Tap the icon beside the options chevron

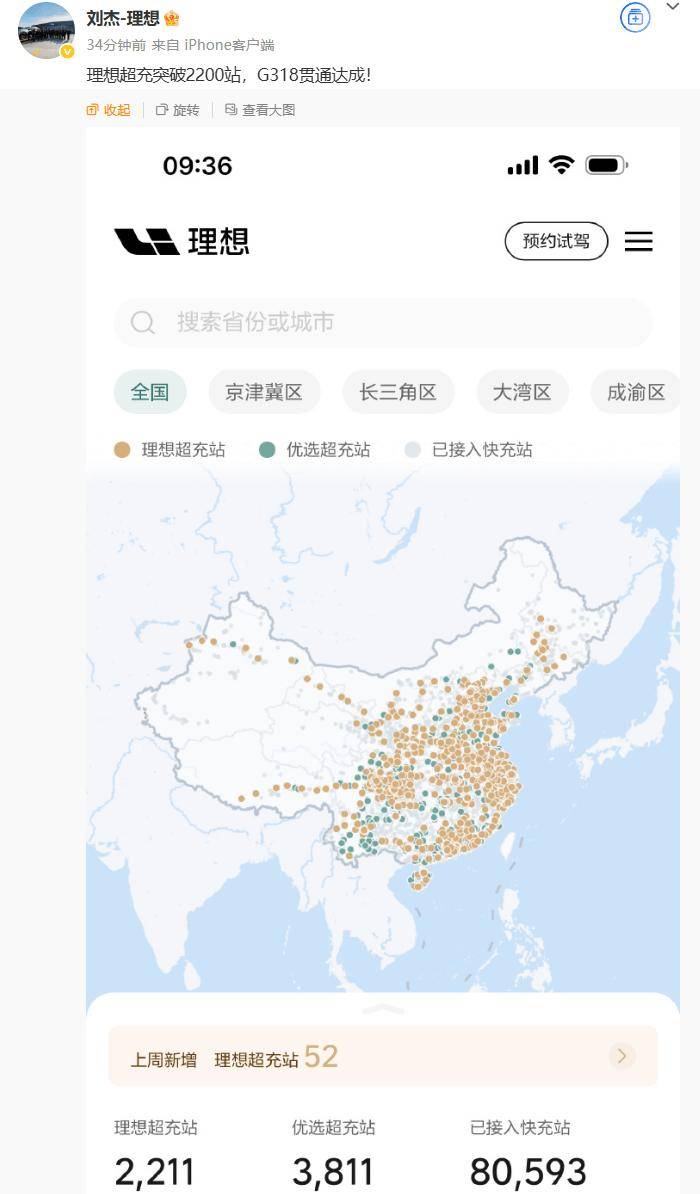pyautogui.click(x=635, y=18)
